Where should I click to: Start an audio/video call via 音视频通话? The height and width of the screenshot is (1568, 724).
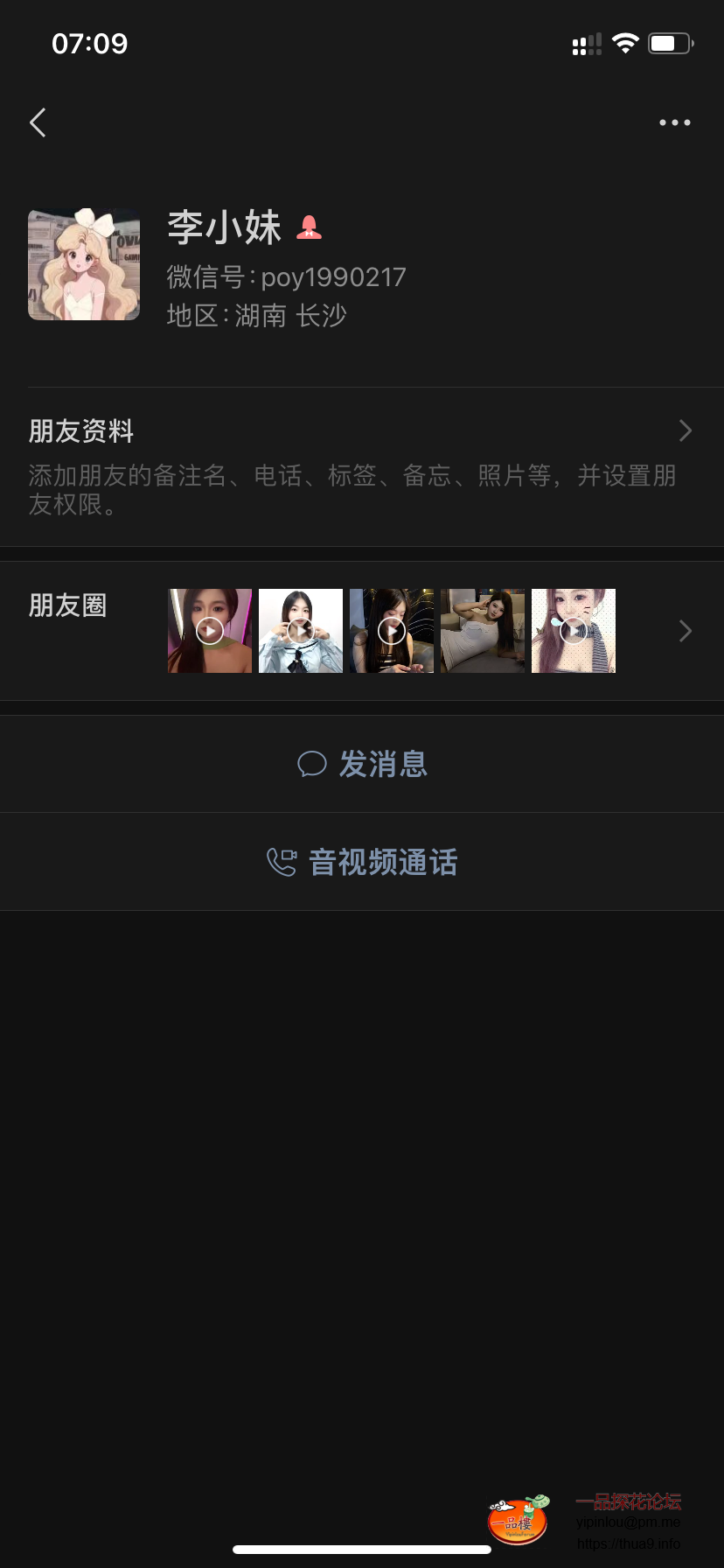pyautogui.click(x=381, y=861)
